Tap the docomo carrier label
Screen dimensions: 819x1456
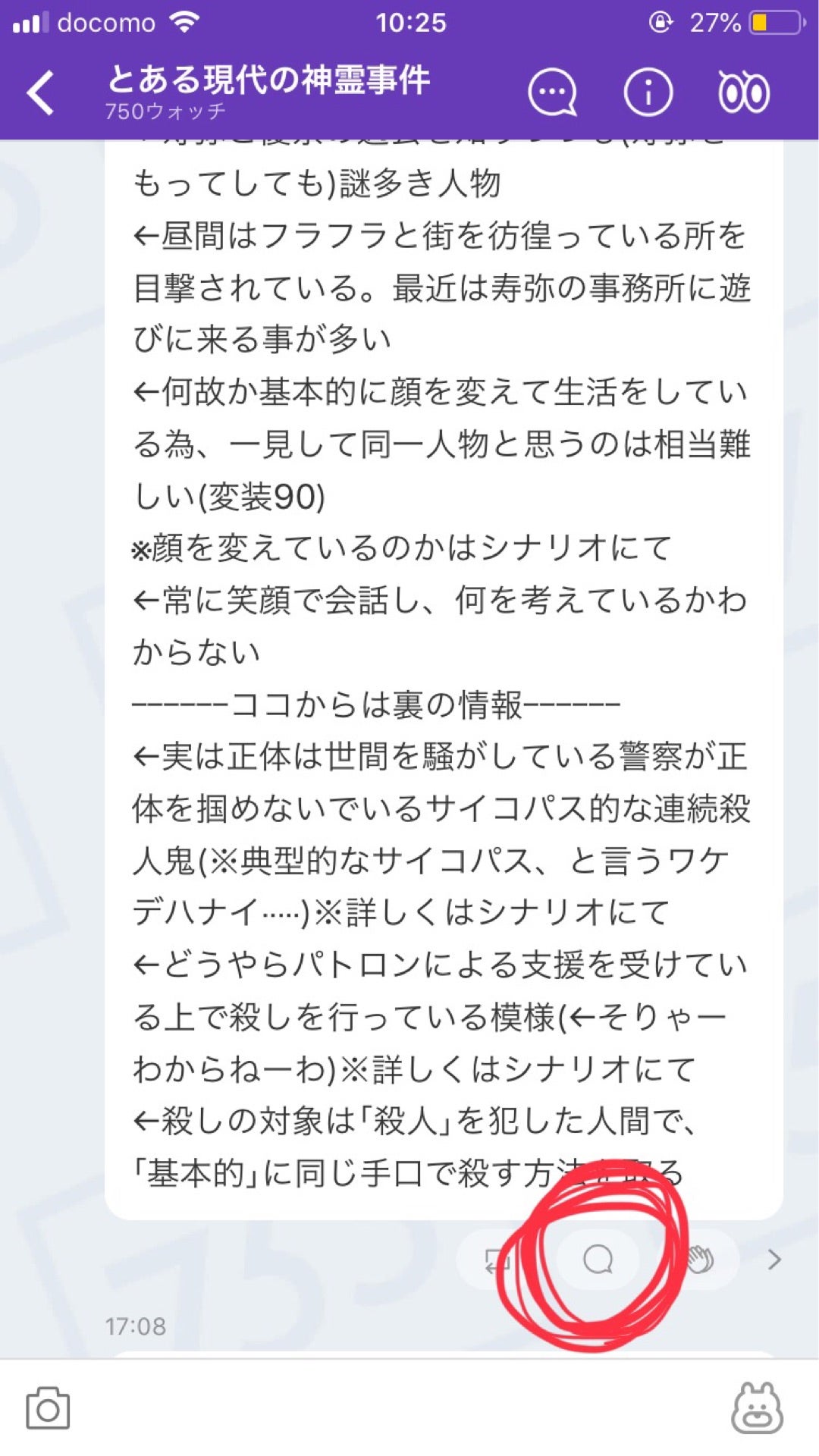106,22
